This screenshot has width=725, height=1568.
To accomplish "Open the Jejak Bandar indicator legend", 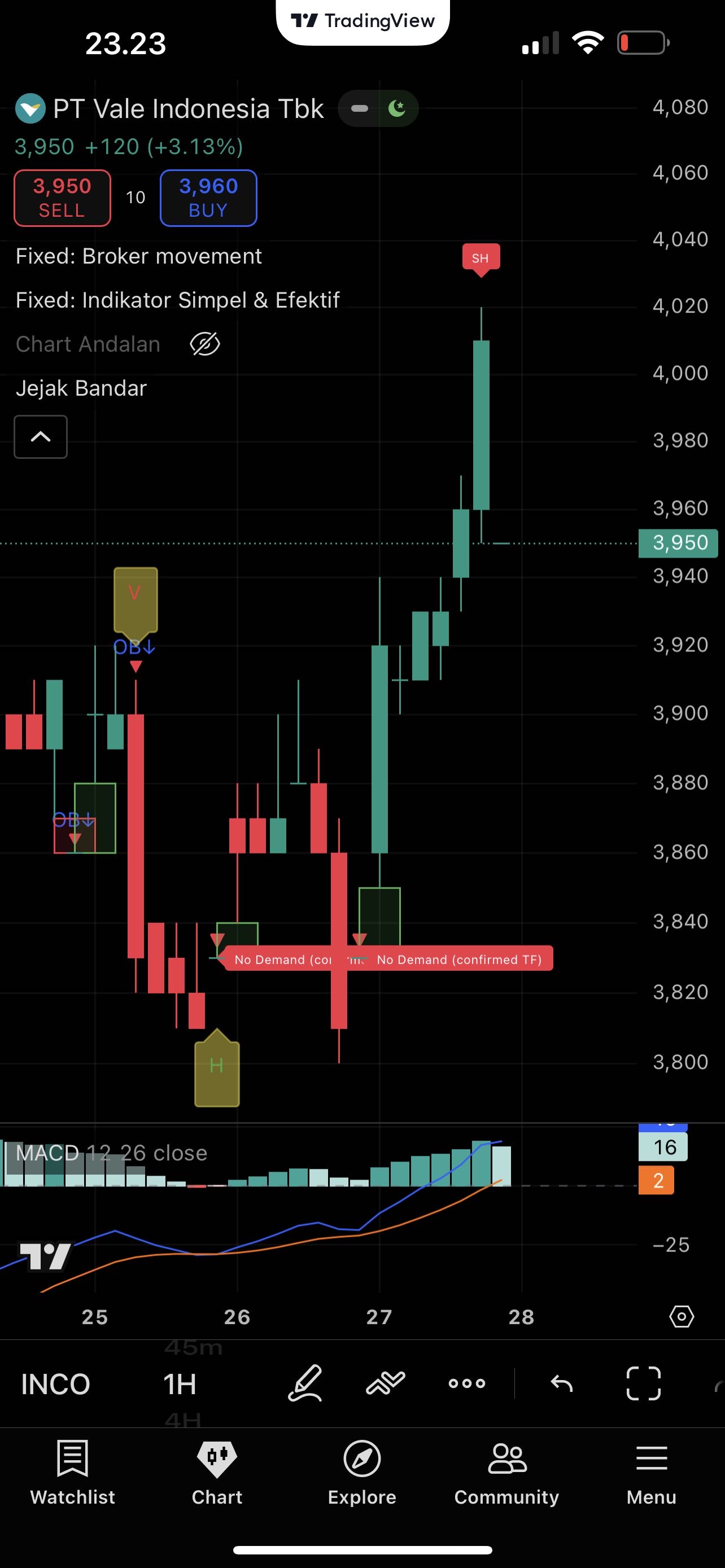I will click(81, 388).
